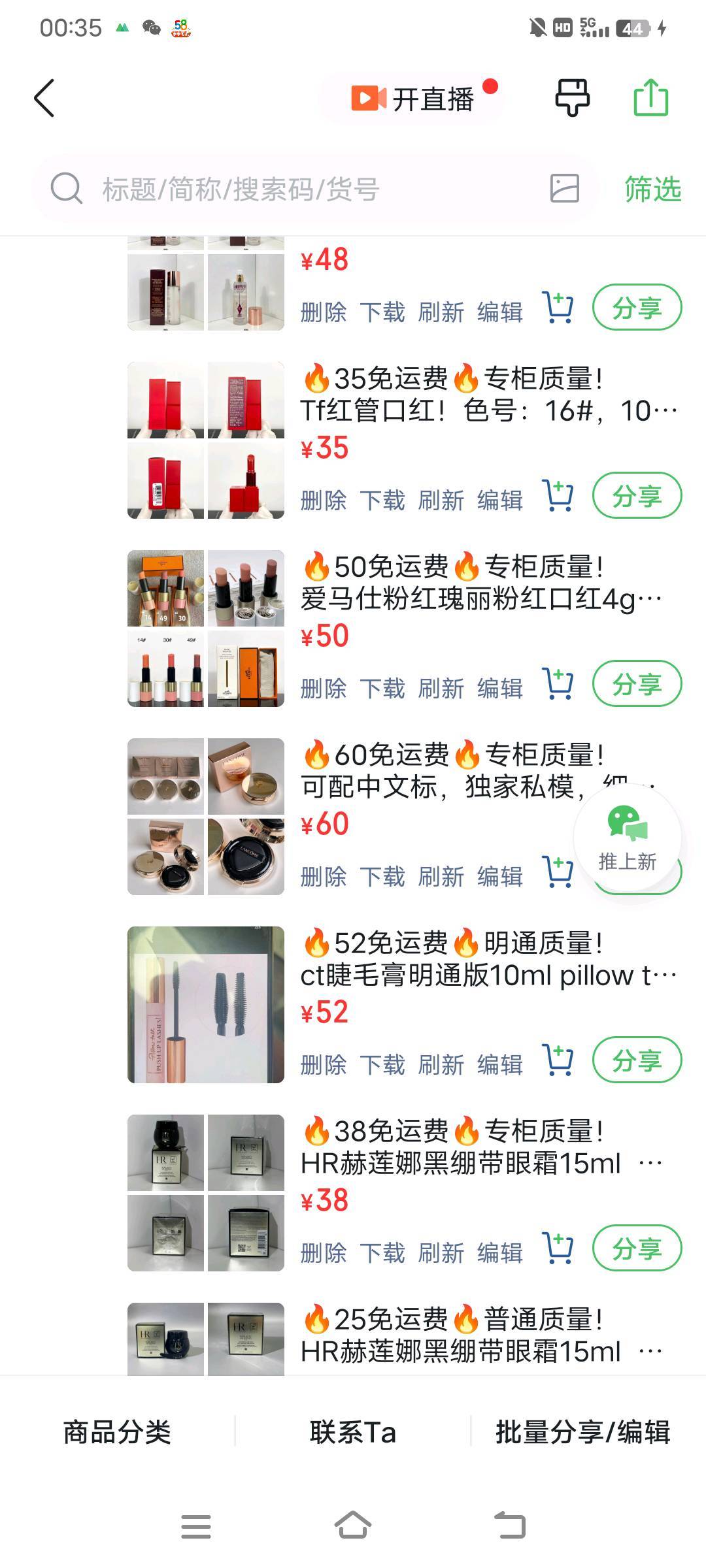
Task: Open the 联系Ta contact tab
Action: pos(353,1429)
